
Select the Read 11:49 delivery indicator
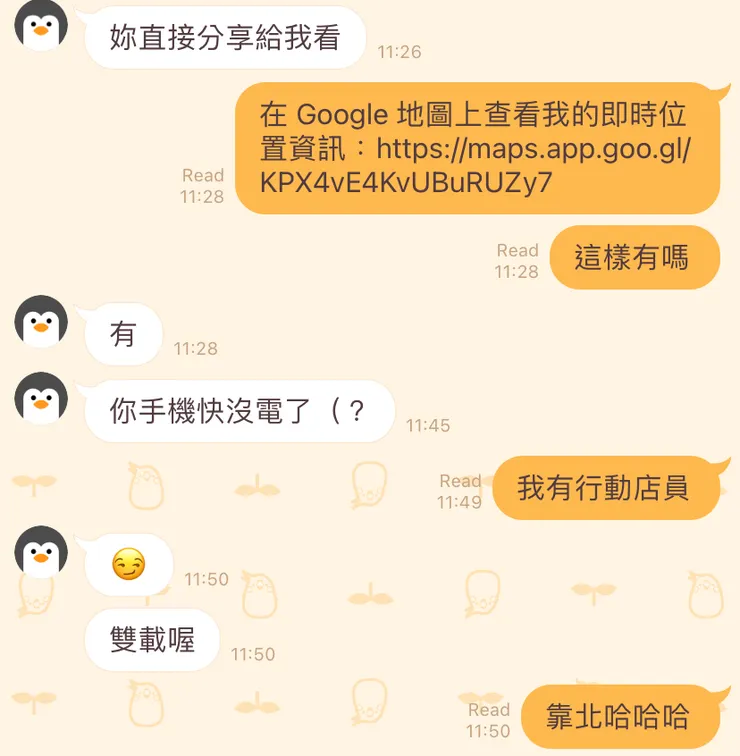coord(460,489)
